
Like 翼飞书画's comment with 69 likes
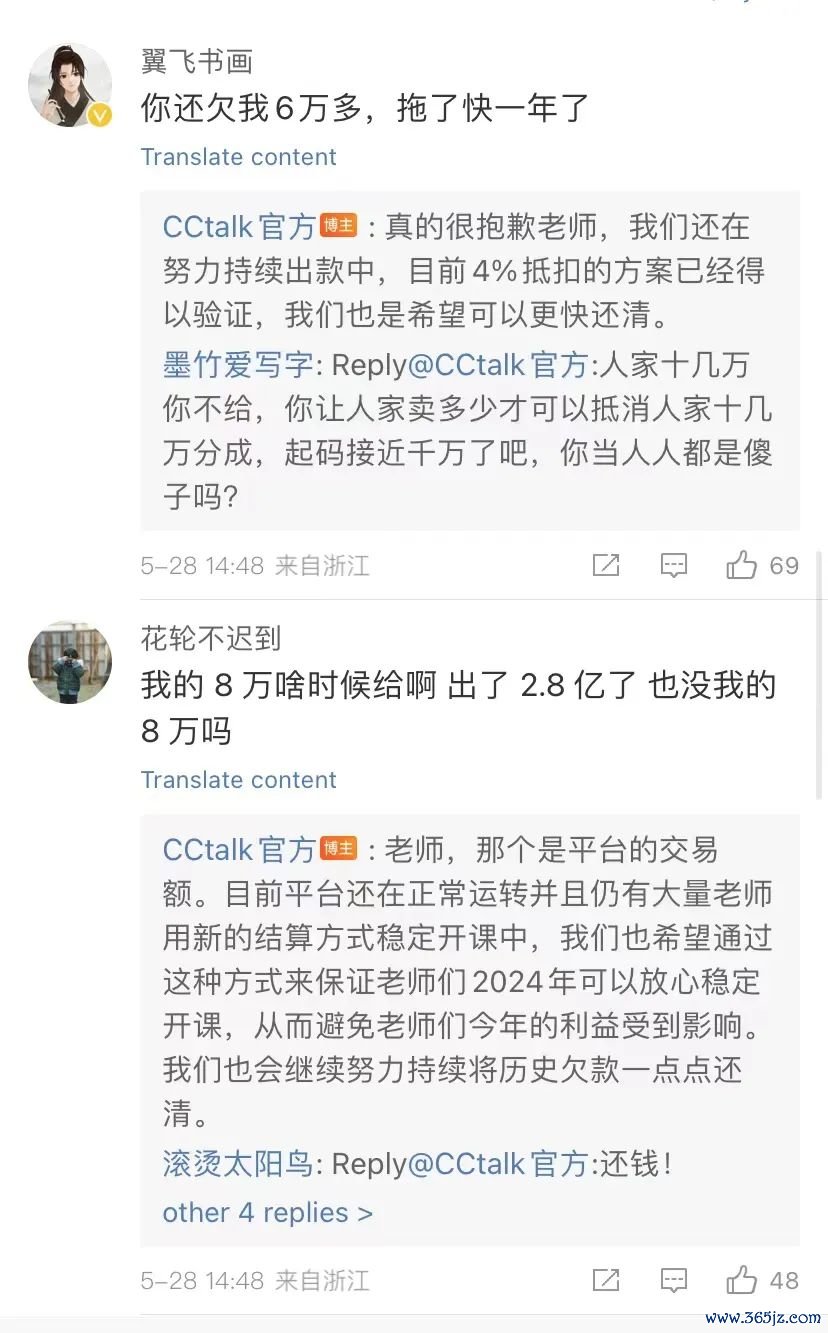point(743,566)
